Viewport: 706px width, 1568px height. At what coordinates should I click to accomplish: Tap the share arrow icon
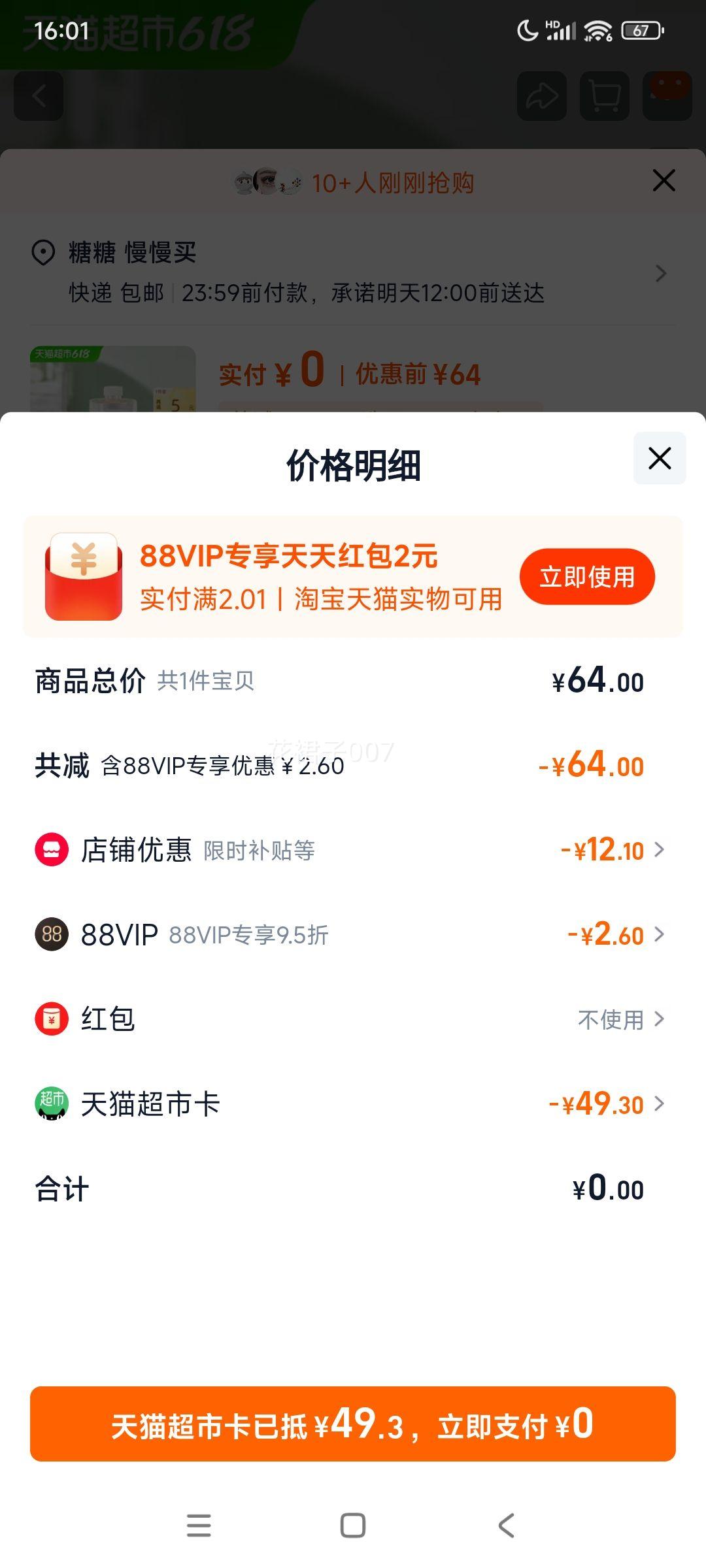pyautogui.click(x=541, y=96)
